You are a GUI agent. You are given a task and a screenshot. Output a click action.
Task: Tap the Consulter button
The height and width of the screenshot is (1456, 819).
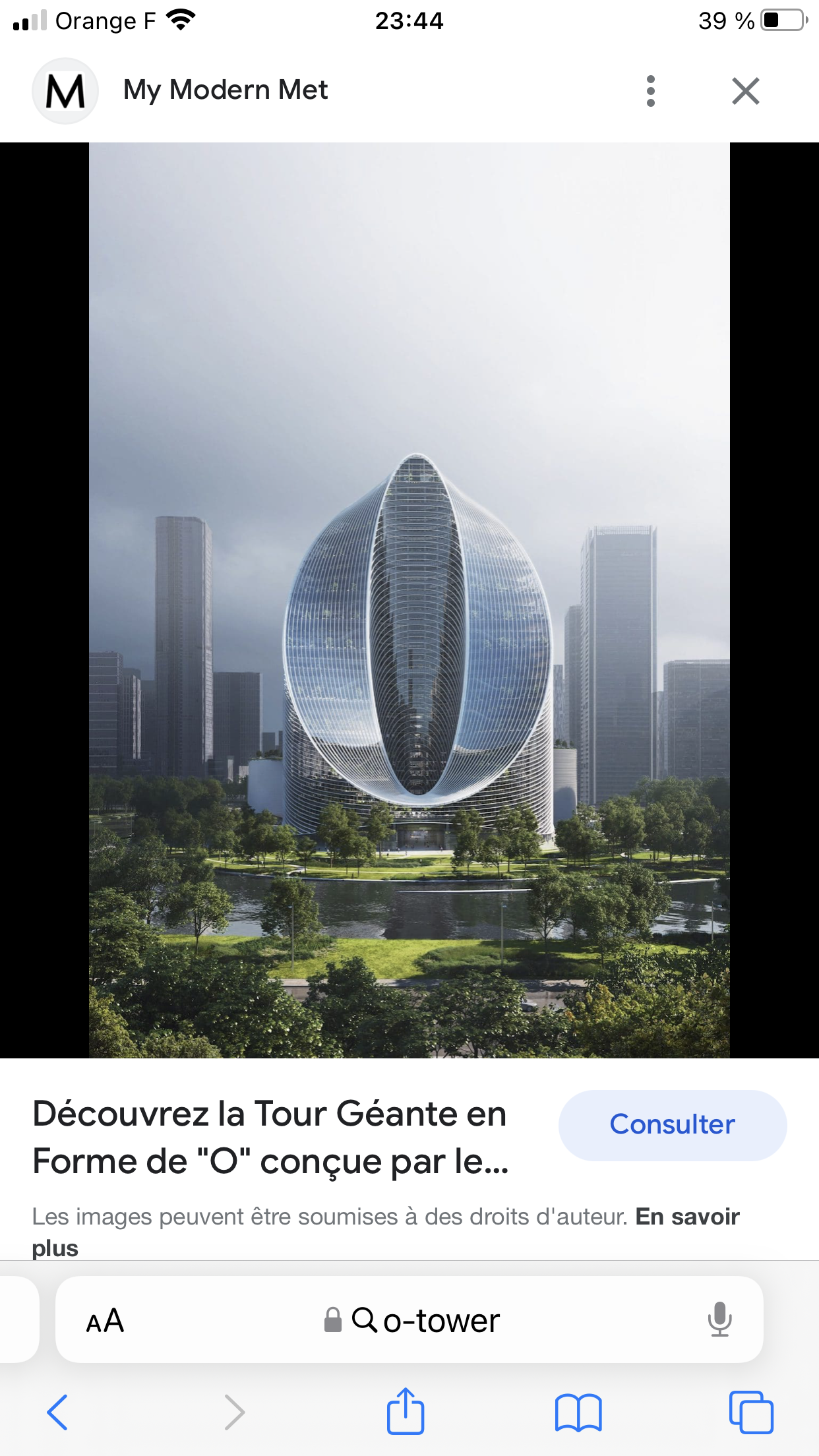pyautogui.click(x=672, y=1125)
